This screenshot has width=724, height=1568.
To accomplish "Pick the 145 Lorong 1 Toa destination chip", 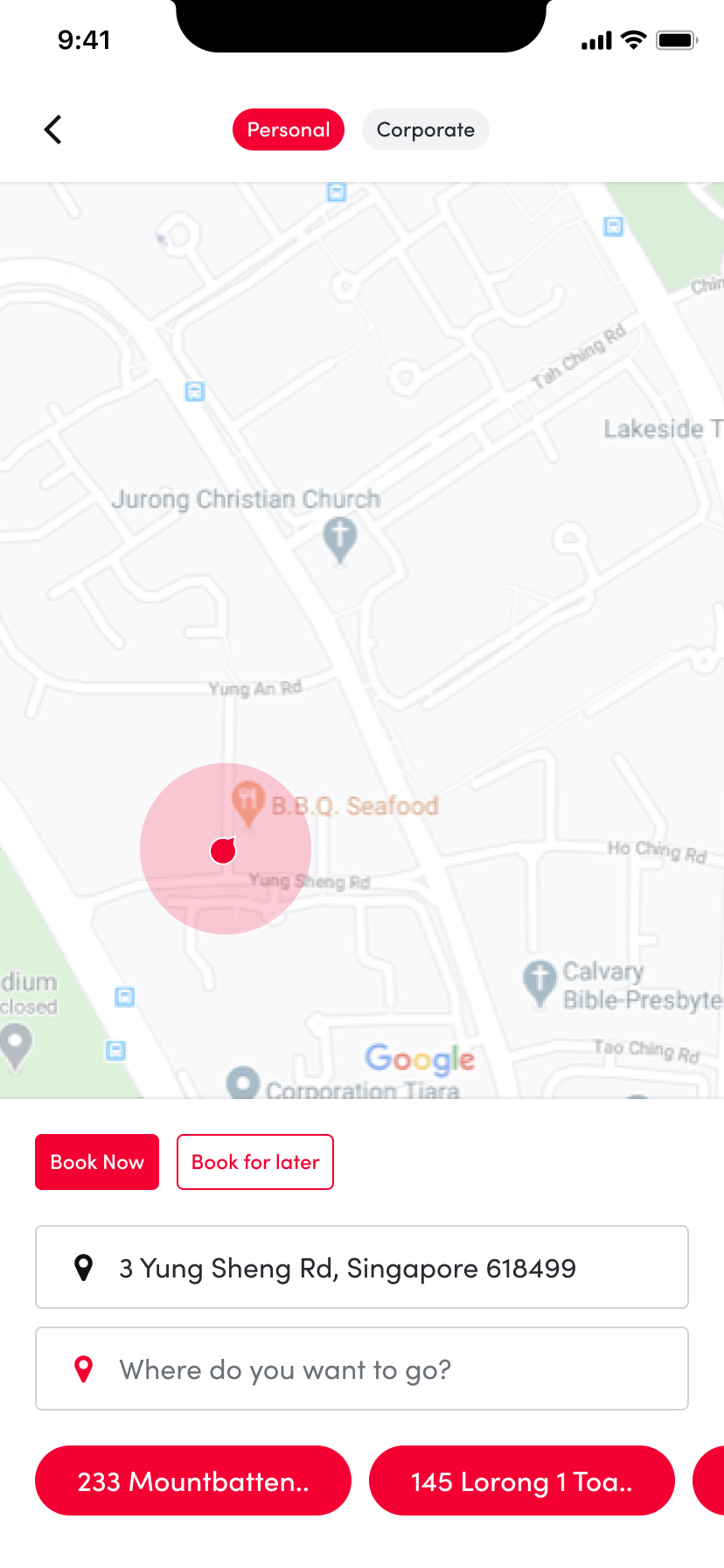I will 522,1480.
